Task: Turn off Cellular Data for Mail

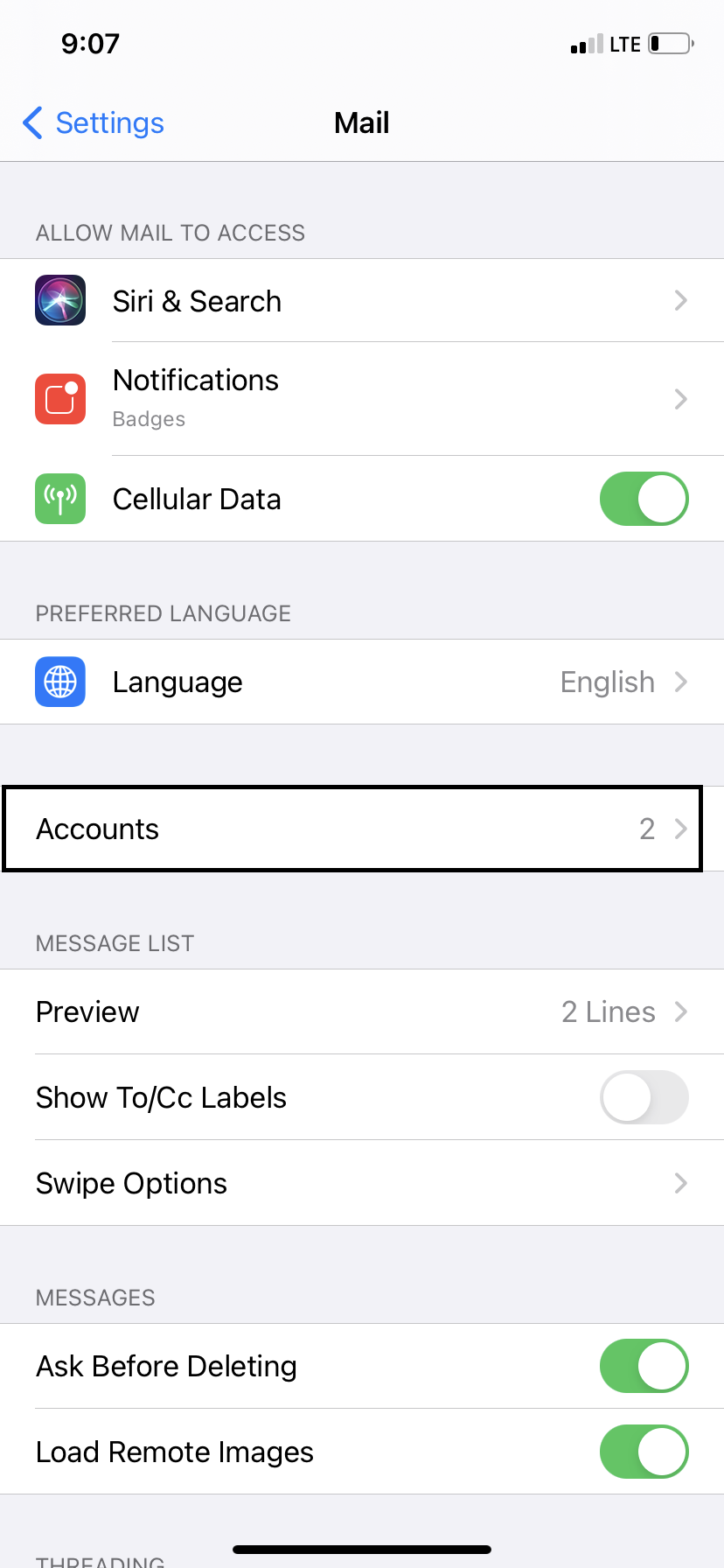Action: 644,499
